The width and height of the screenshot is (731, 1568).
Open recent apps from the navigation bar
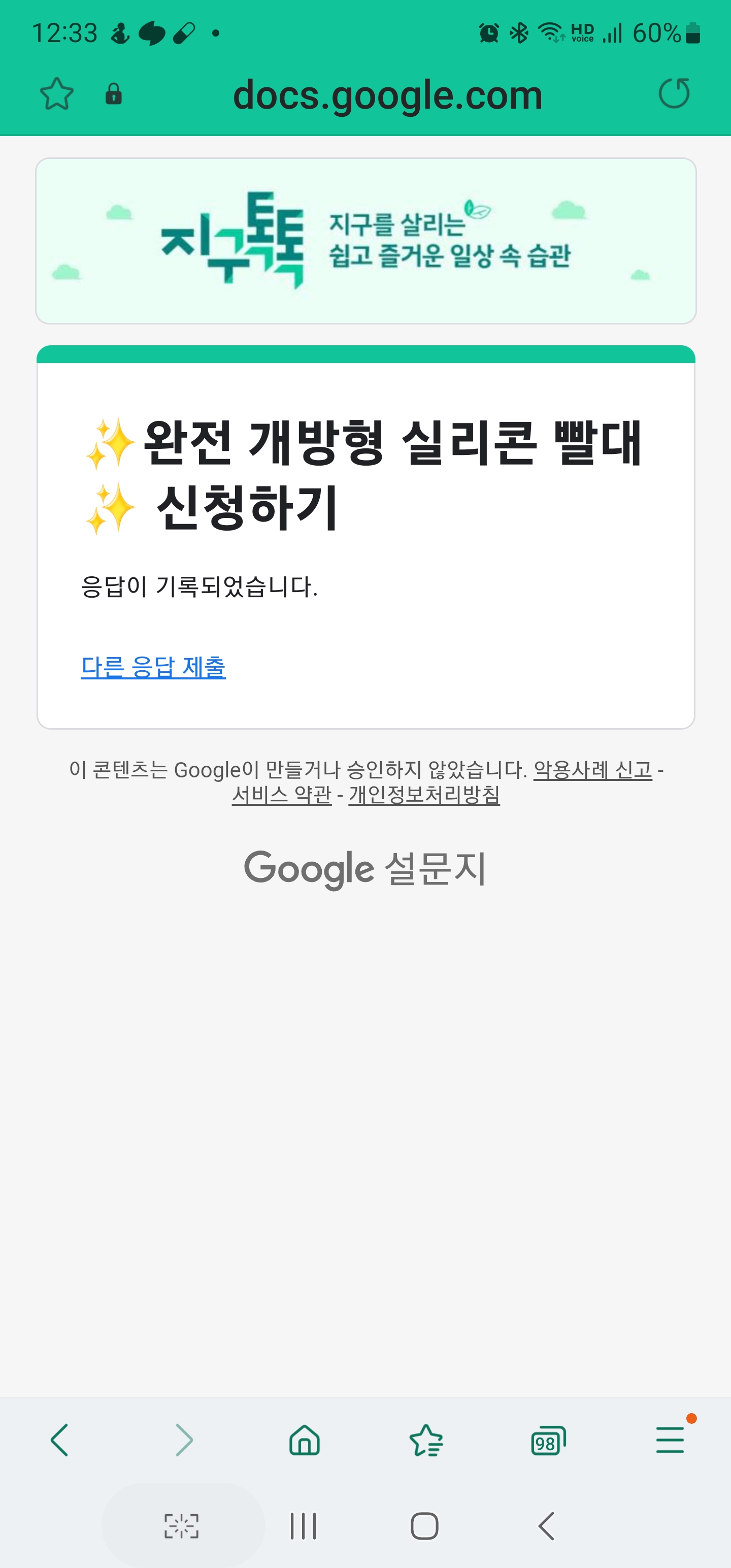pyautogui.click(x=303, y=1526)
